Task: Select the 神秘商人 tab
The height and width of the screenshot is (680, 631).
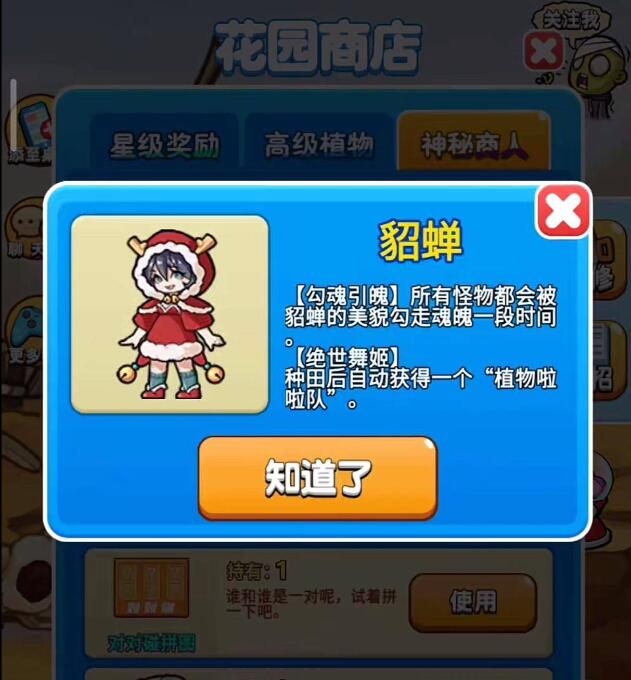Action: (x=472, y=145)
